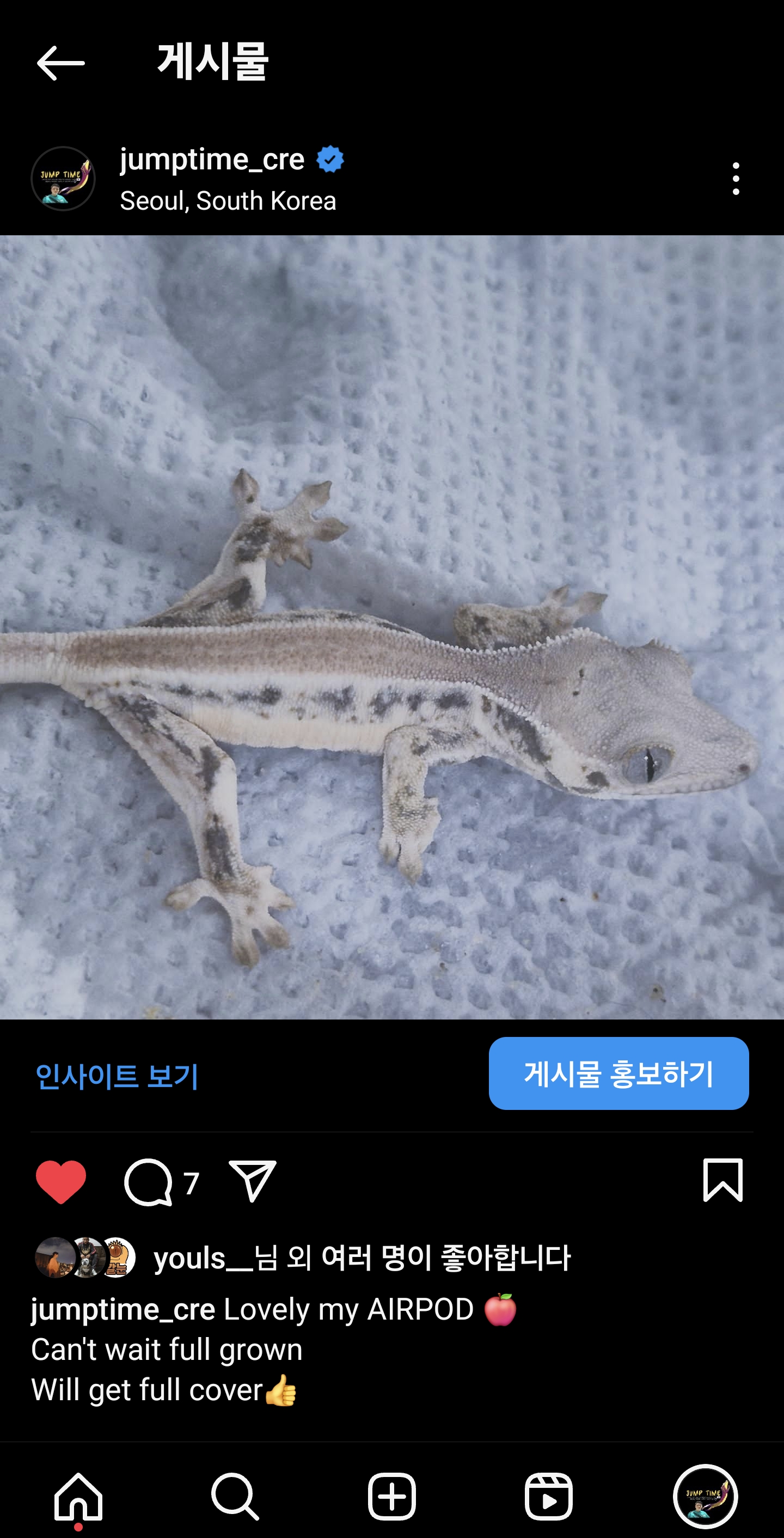Create a new post with the plus tab
Viewport: 784px width, 1538px height.
pyautogui.click(x=392, y=1496)
